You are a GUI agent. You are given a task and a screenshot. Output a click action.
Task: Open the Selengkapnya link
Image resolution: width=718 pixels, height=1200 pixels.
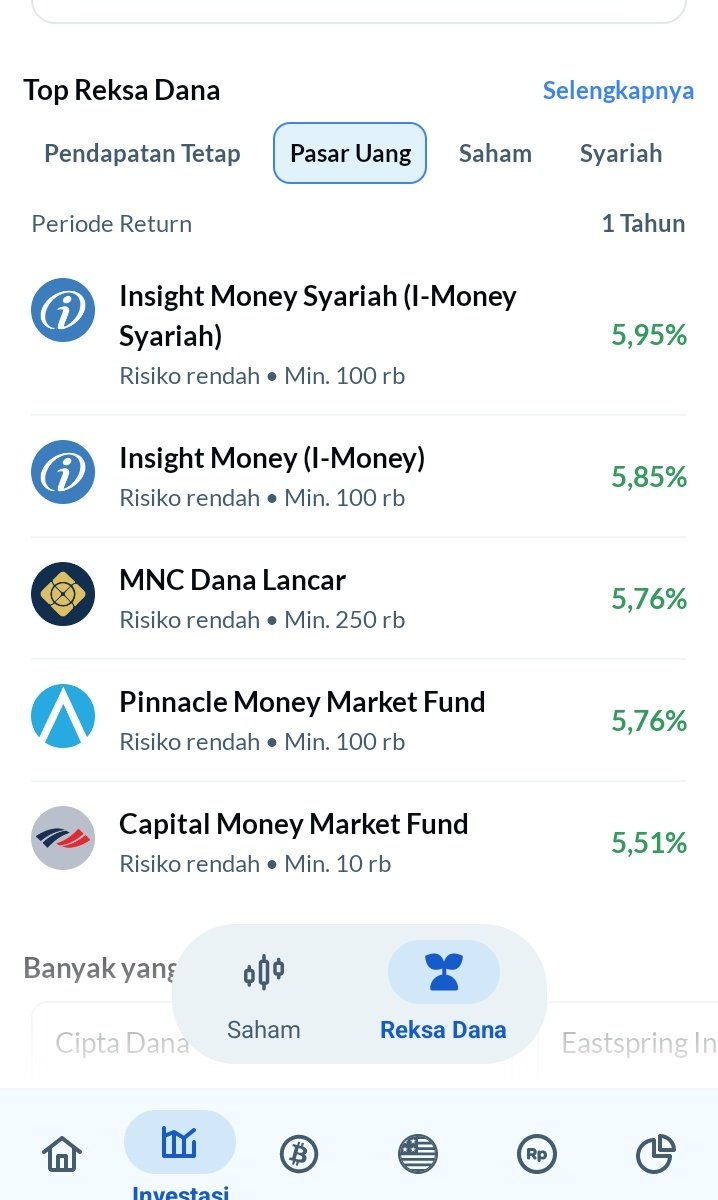click(618, 90)
